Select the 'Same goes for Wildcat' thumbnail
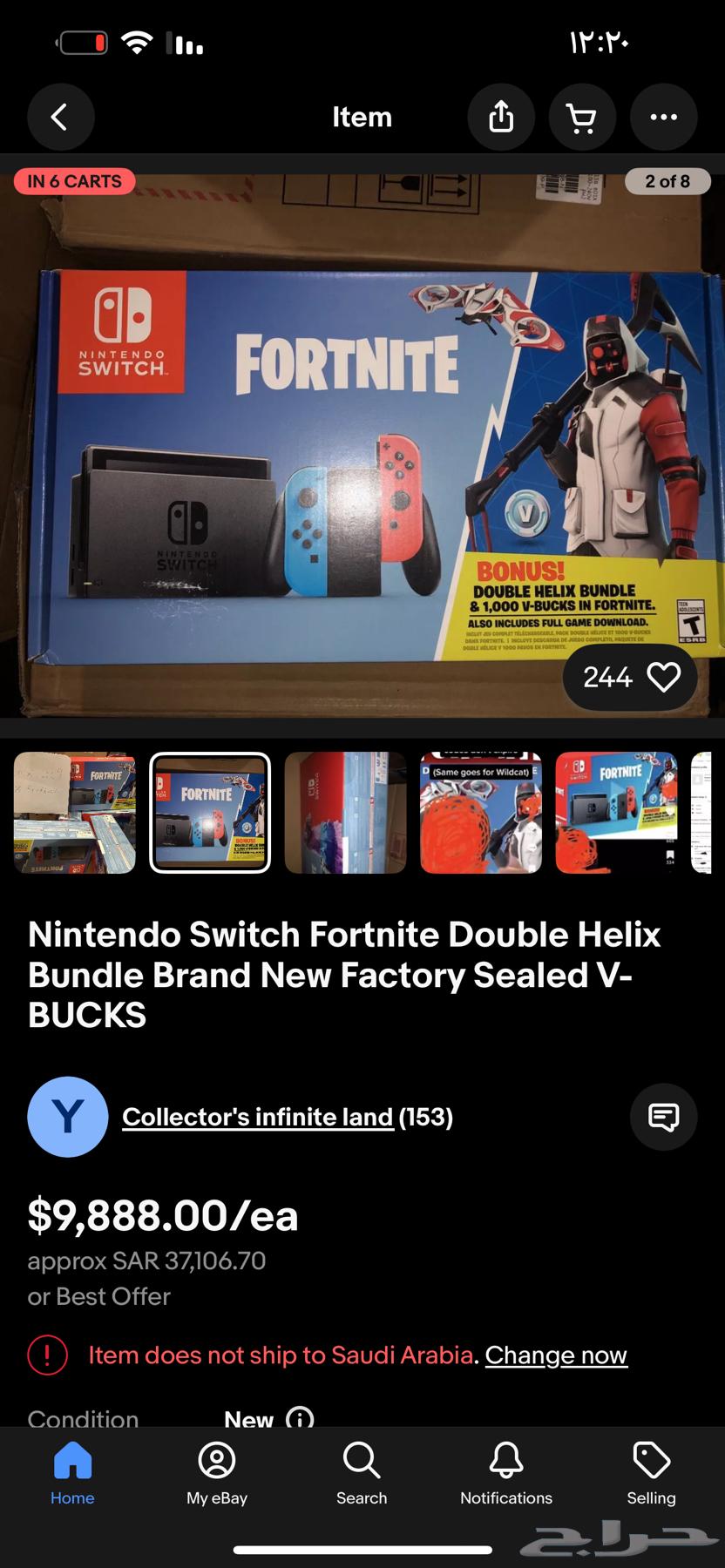Screen dimensions: 725x1568 point(480,812)
